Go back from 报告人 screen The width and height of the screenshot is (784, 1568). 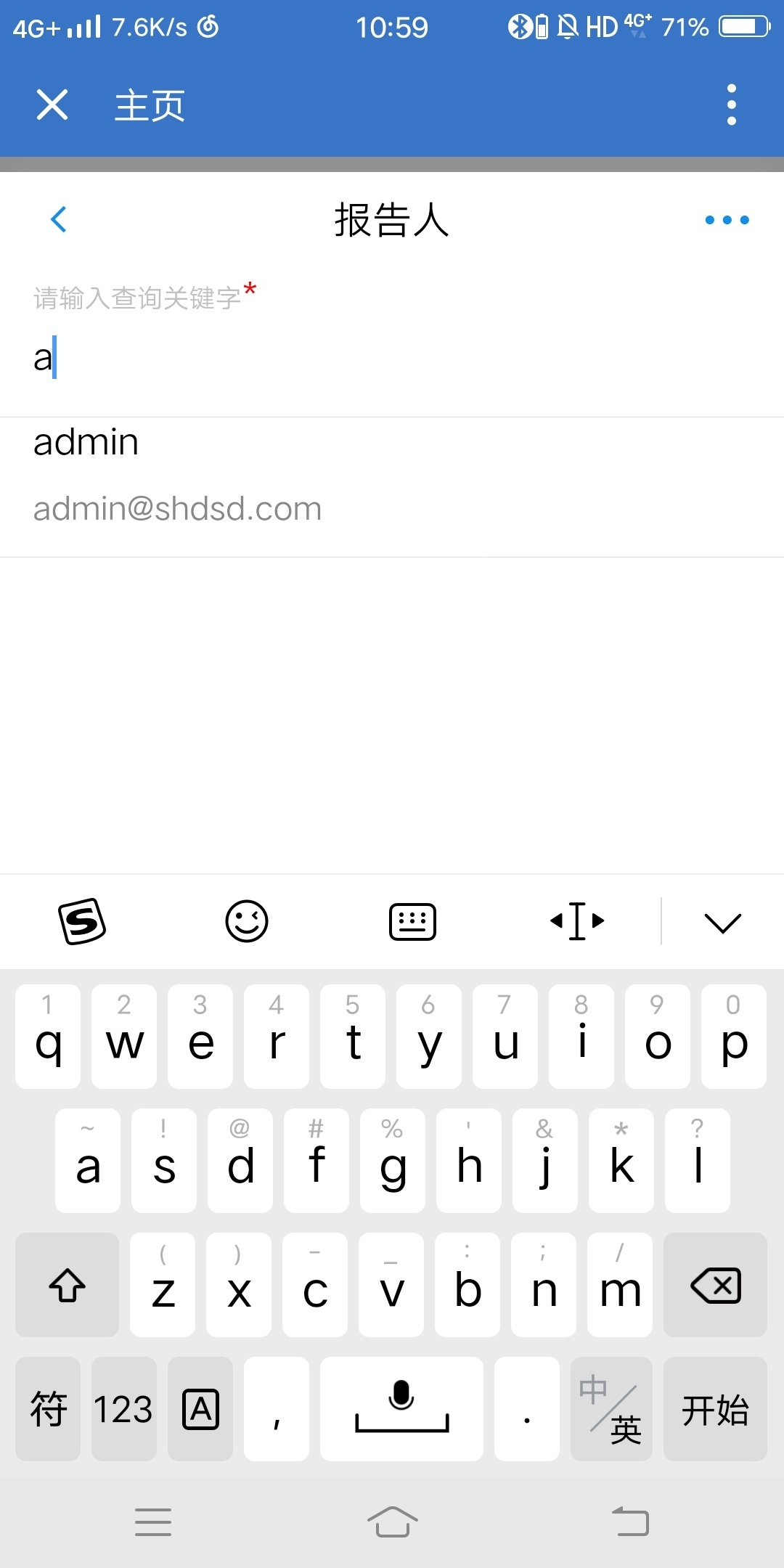(x=59, y=219)
